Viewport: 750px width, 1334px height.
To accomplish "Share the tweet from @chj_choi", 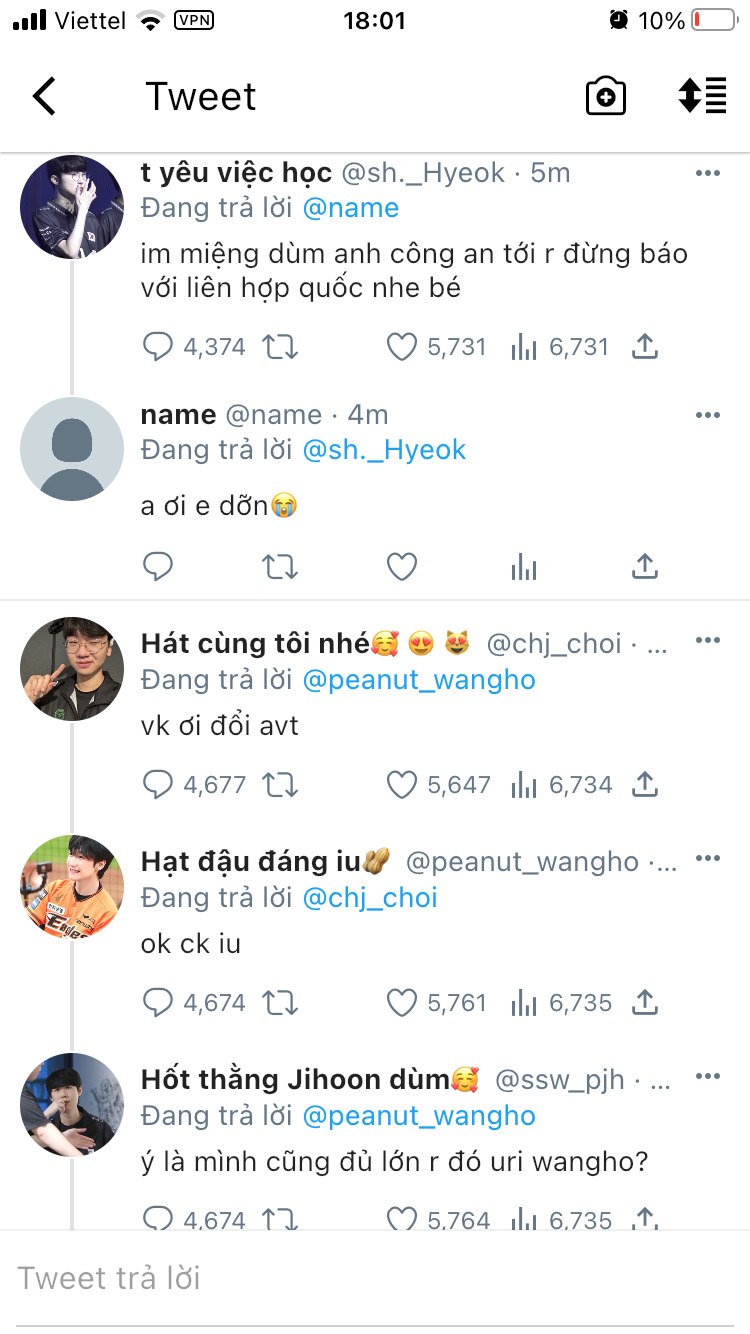I will point(646,785).
